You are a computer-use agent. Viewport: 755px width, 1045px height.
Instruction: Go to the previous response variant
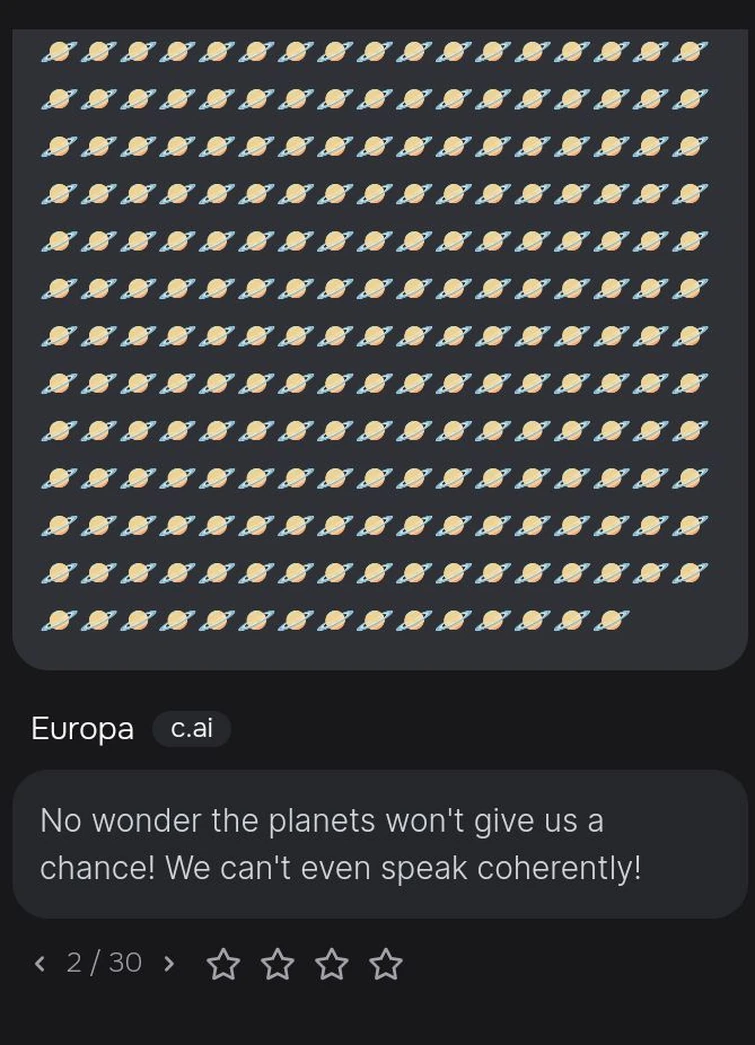coord(40,964)
